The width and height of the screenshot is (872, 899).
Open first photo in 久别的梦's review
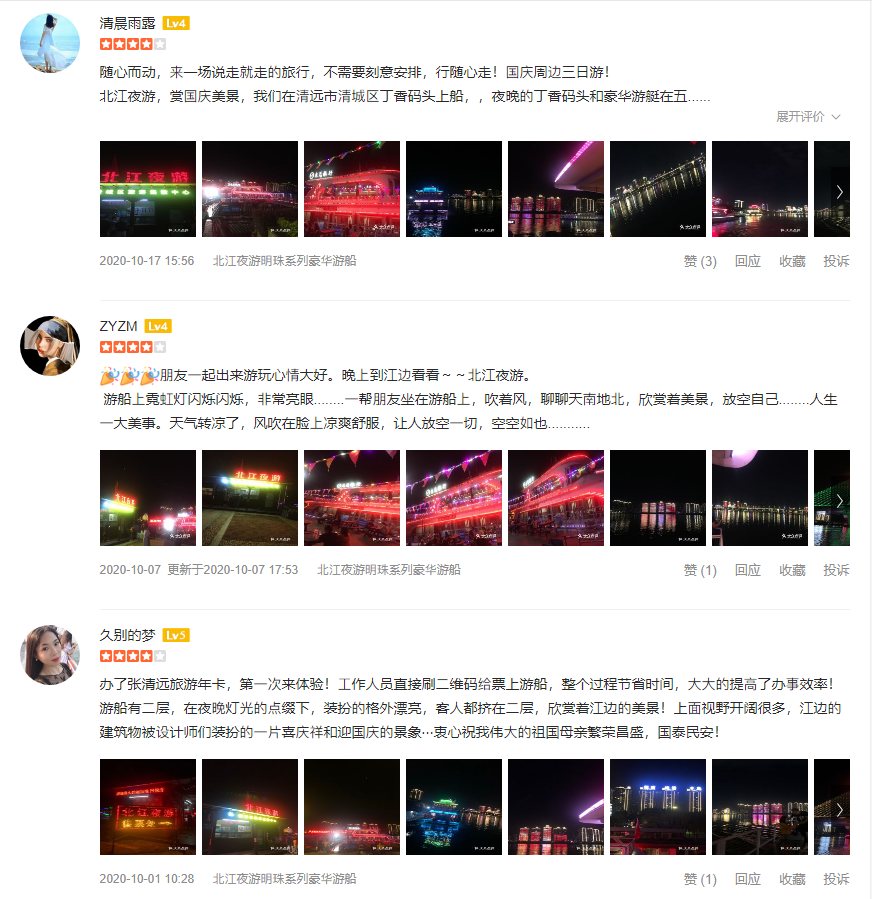point(148,807)
